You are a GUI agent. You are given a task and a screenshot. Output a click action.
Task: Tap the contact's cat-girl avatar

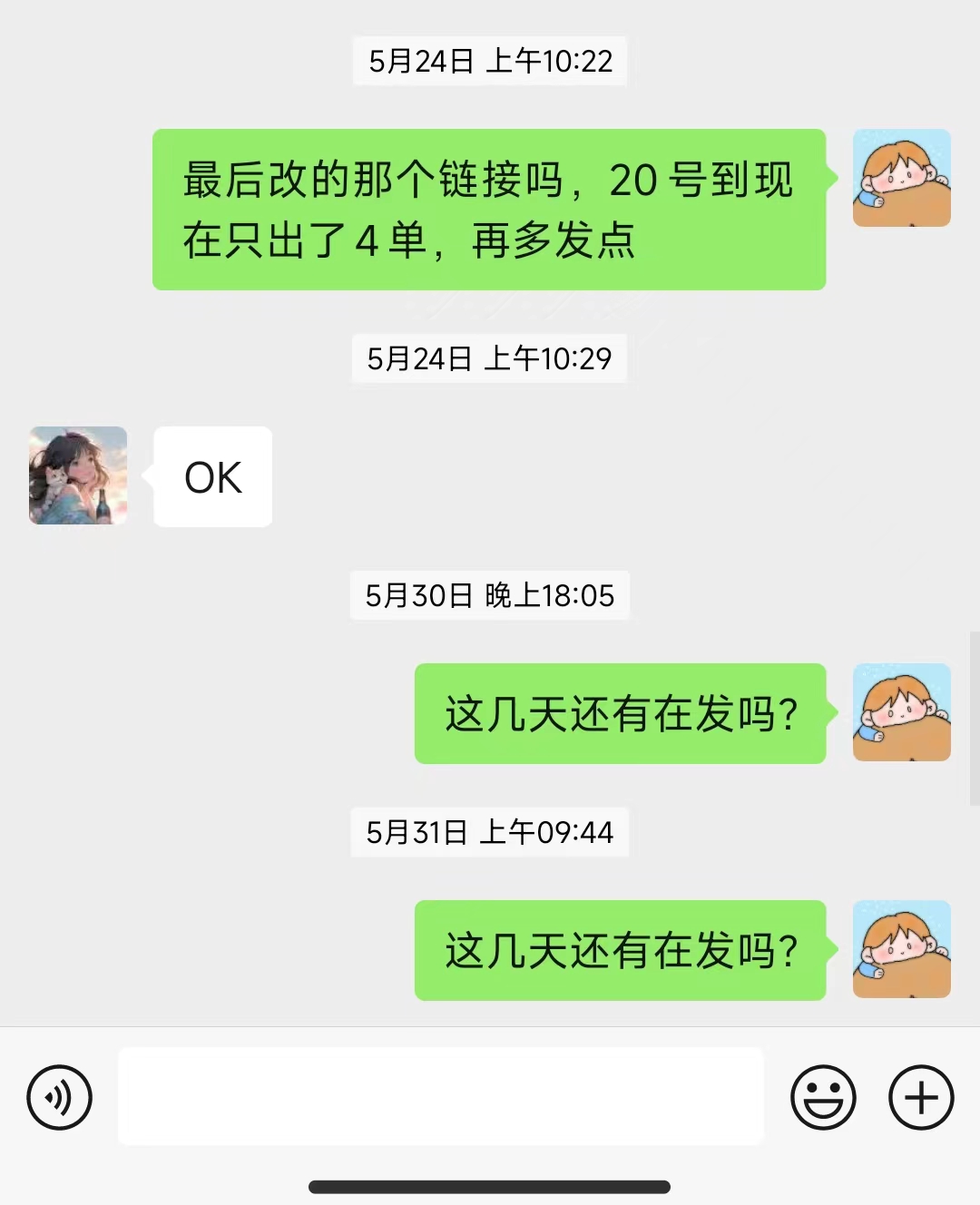(77, 476)
